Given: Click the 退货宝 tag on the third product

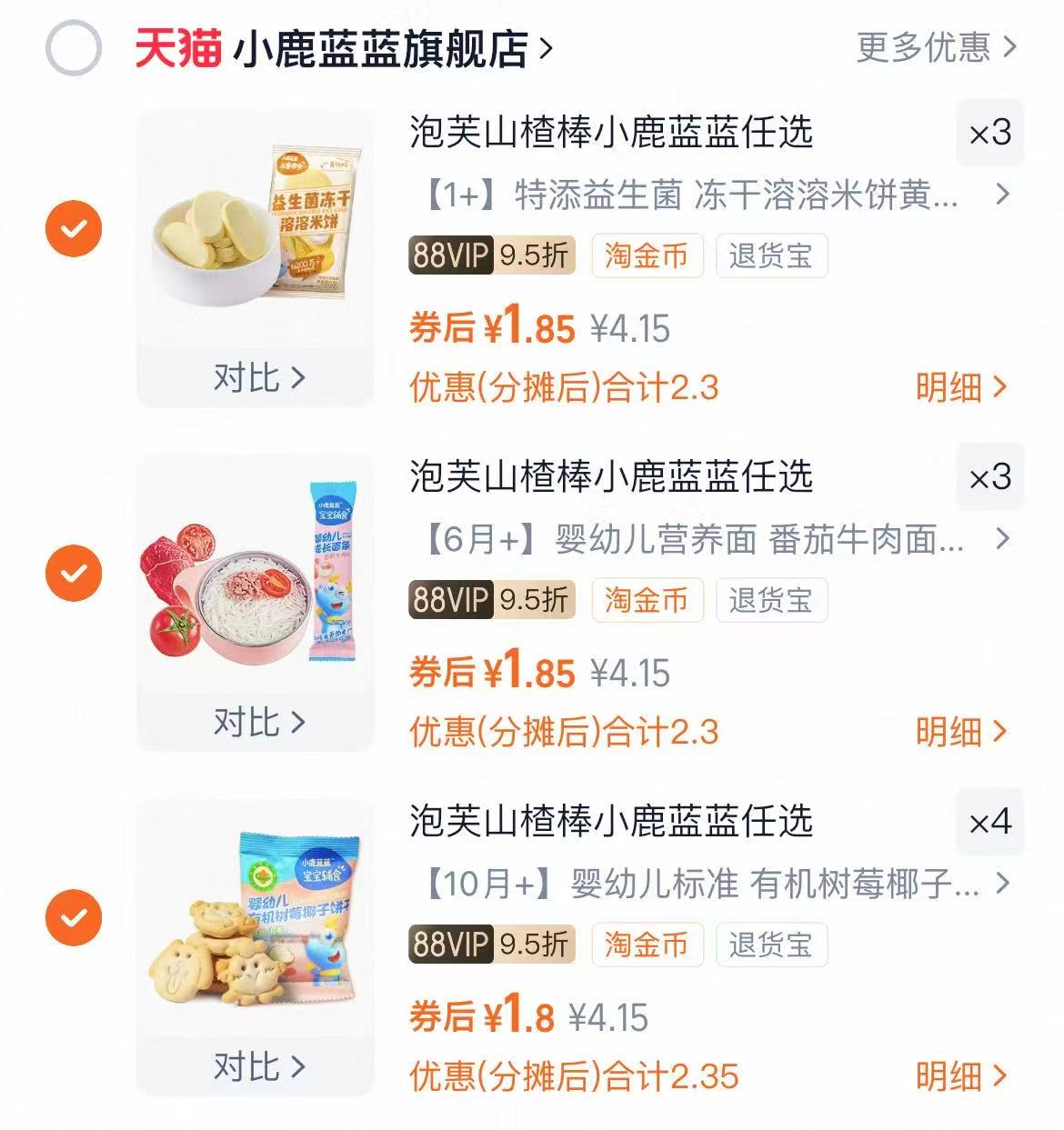Looking at the screenshot, I should tap(772, 945).
